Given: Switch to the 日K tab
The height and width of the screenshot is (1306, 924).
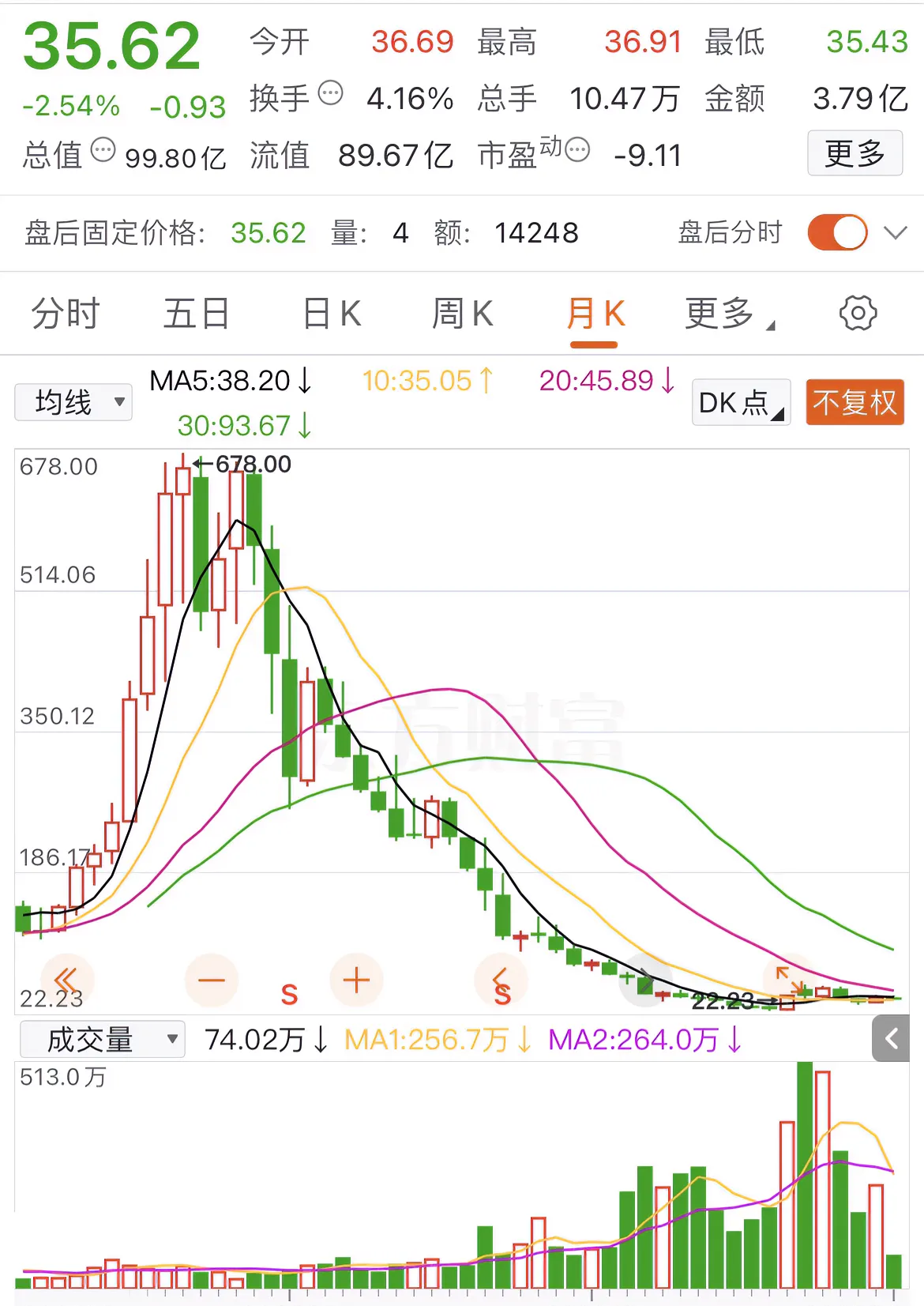Looking at the screenshot, I should point(331,313).
